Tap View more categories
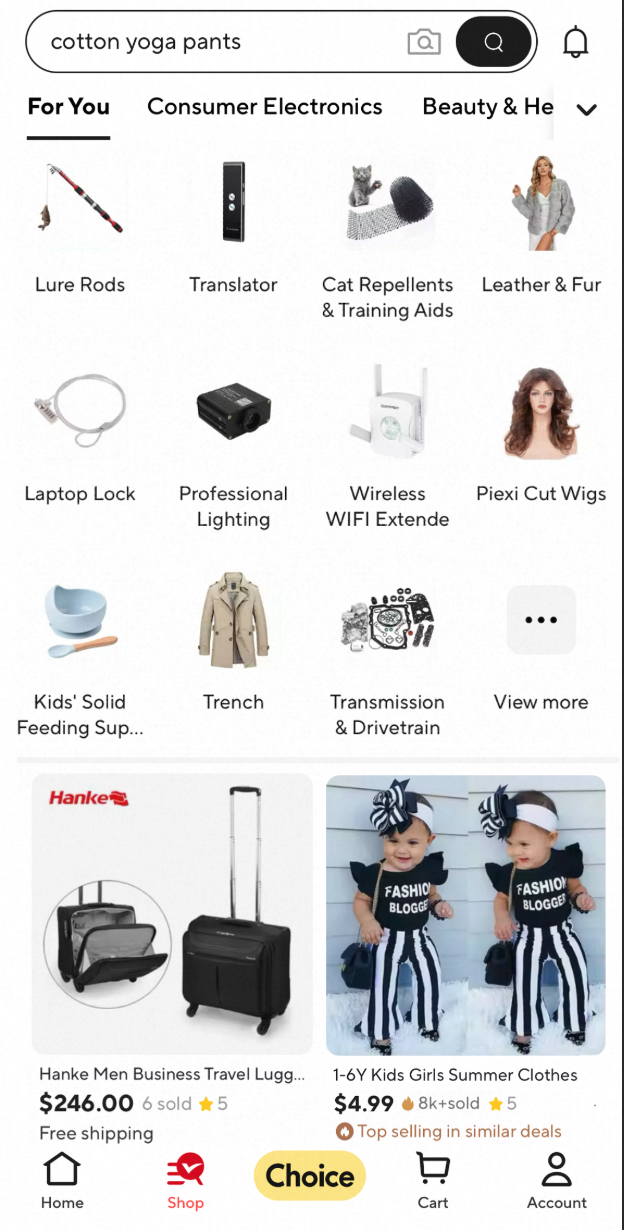The height and width of the screenshot is (1230, 624). 541,645
